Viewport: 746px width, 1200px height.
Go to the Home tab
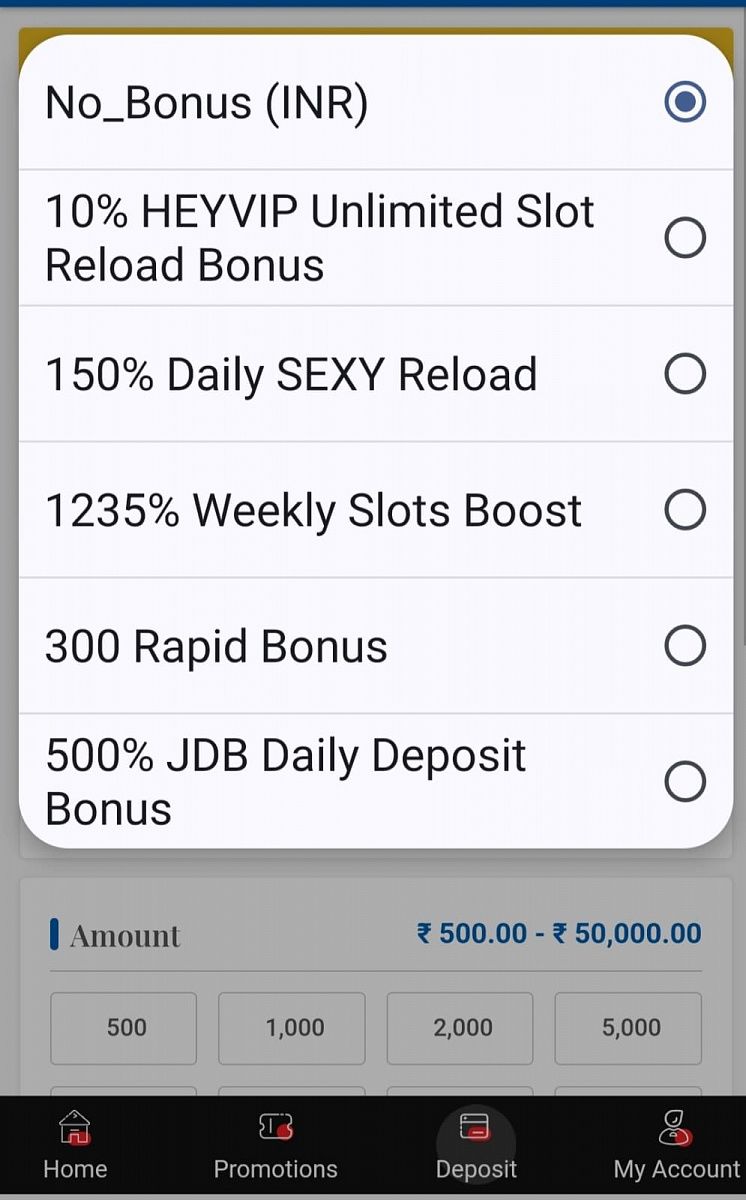coord(75,1146)
